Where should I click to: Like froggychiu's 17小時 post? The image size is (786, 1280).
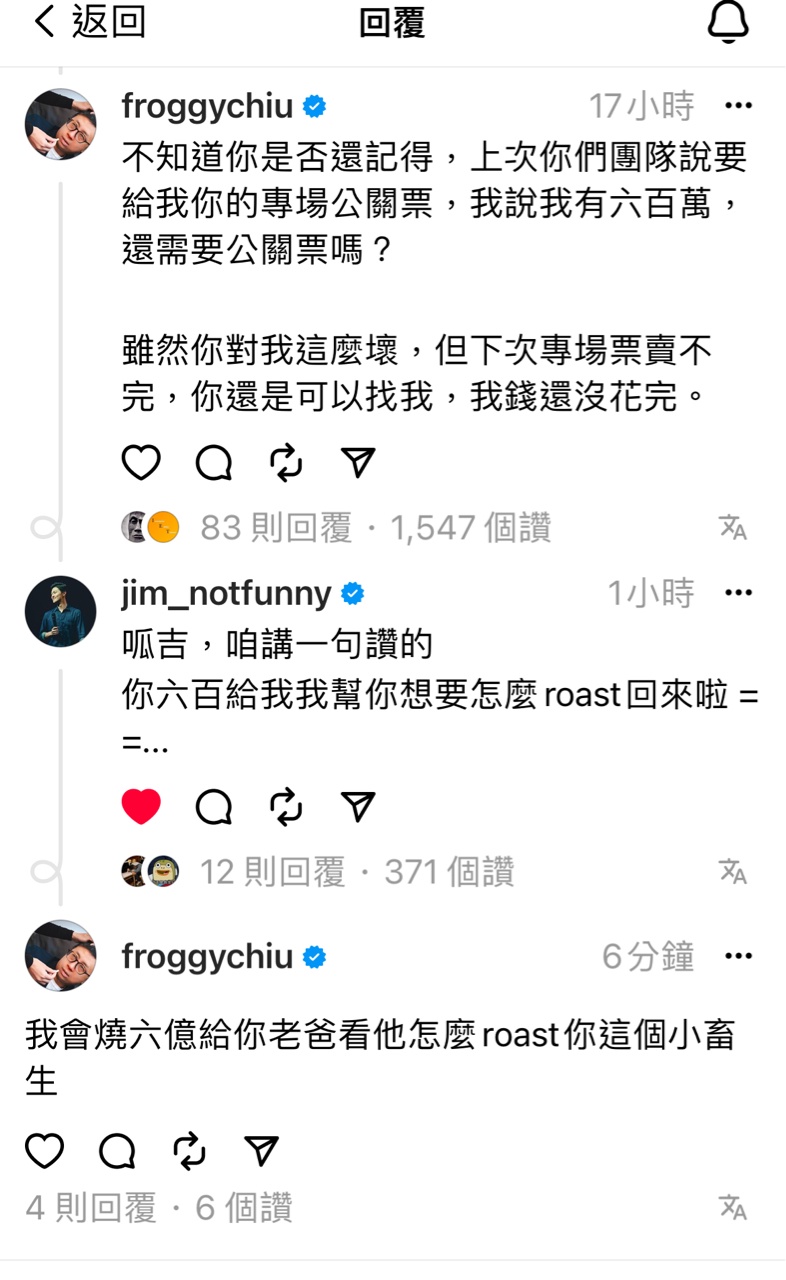(x=141, y=462)
